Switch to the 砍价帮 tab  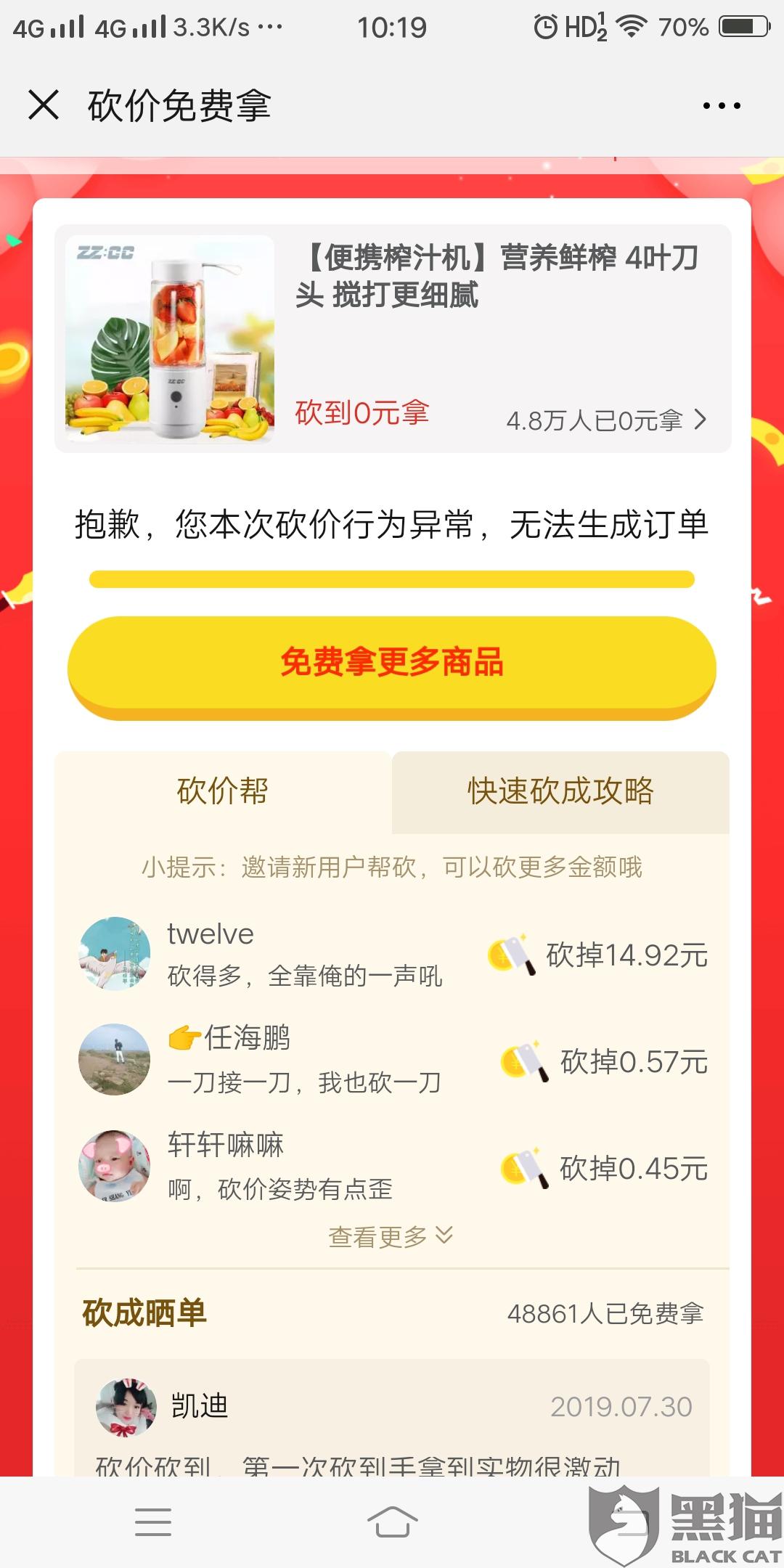223,791
